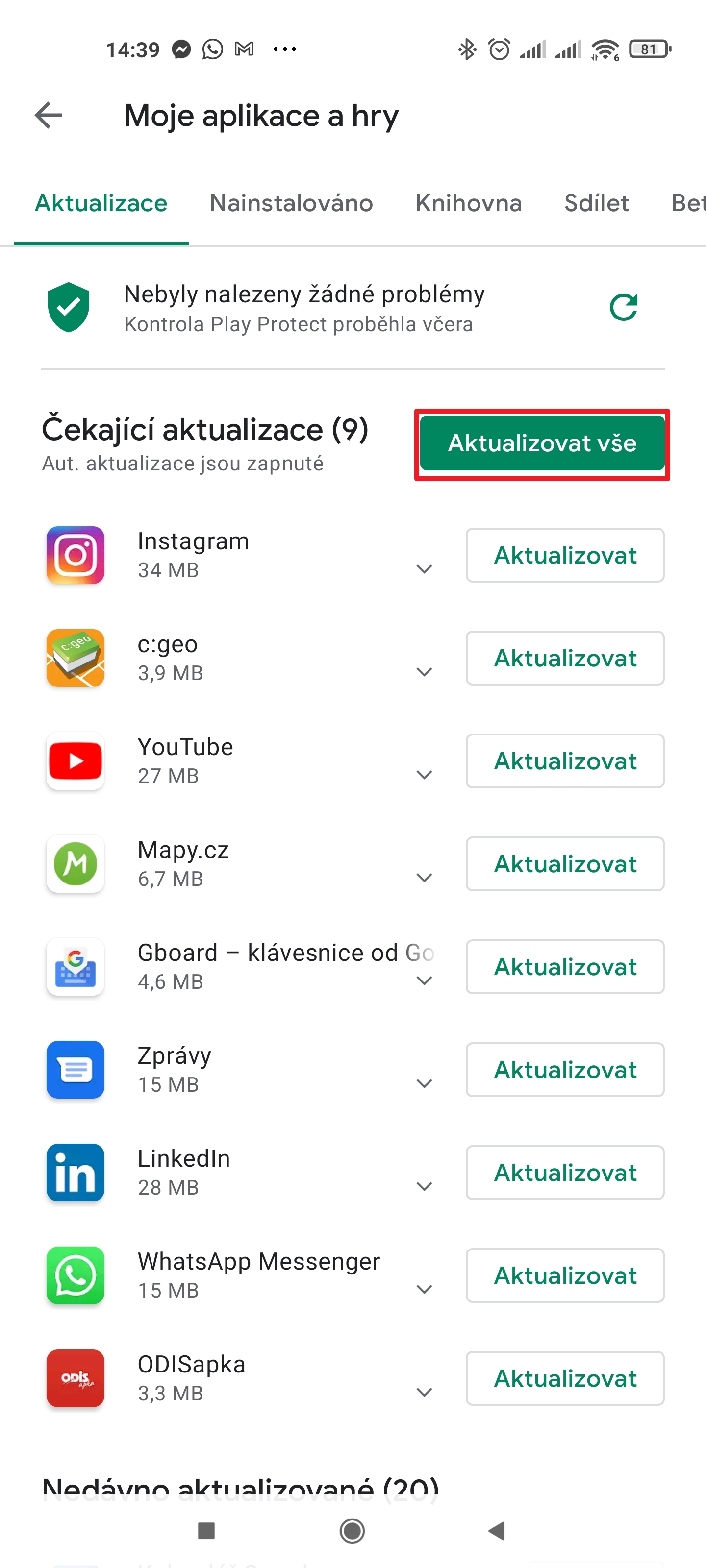Update Mapy.cz
This screenshot has width=706, height=1568.
pyautogui.click(x=565, y=864)
